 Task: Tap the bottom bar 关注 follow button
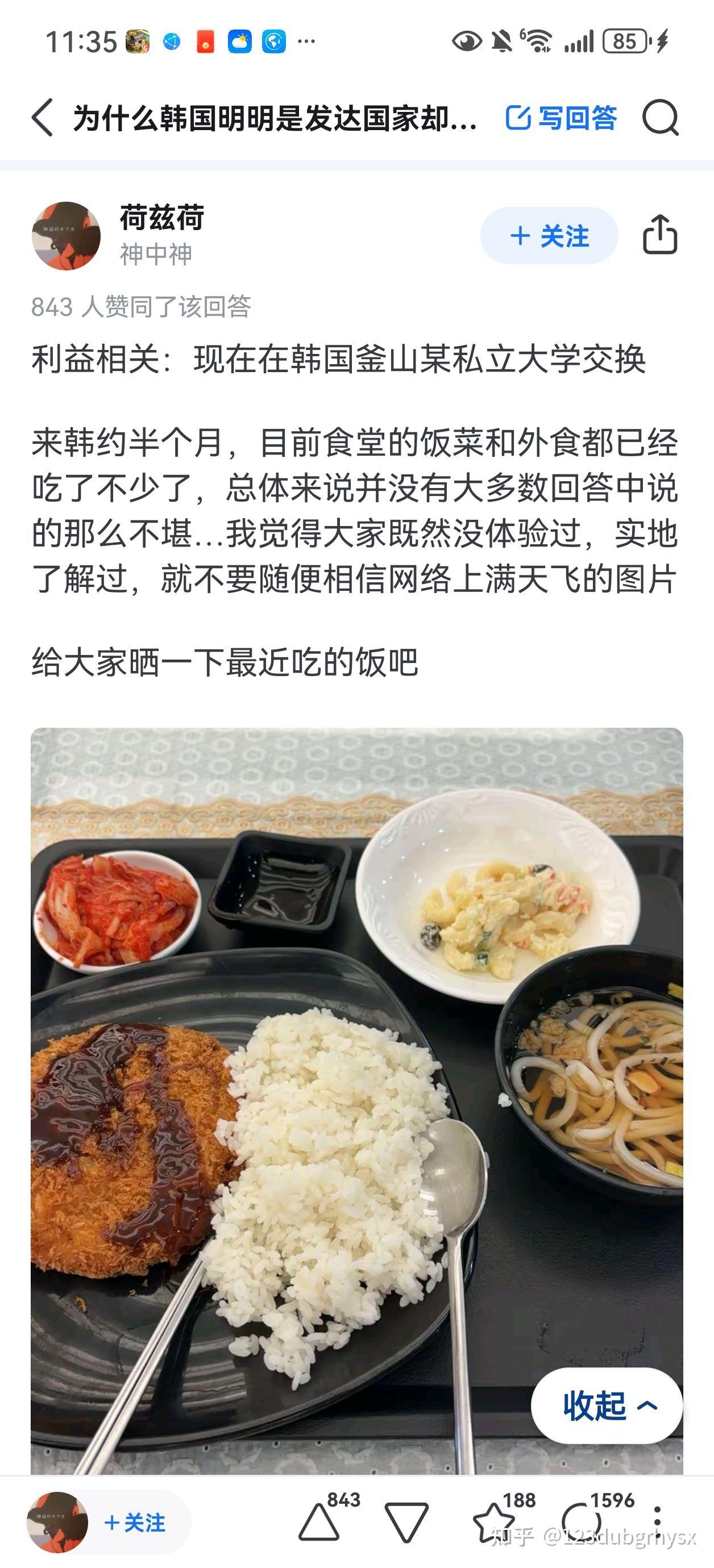tap(135, 1523)
